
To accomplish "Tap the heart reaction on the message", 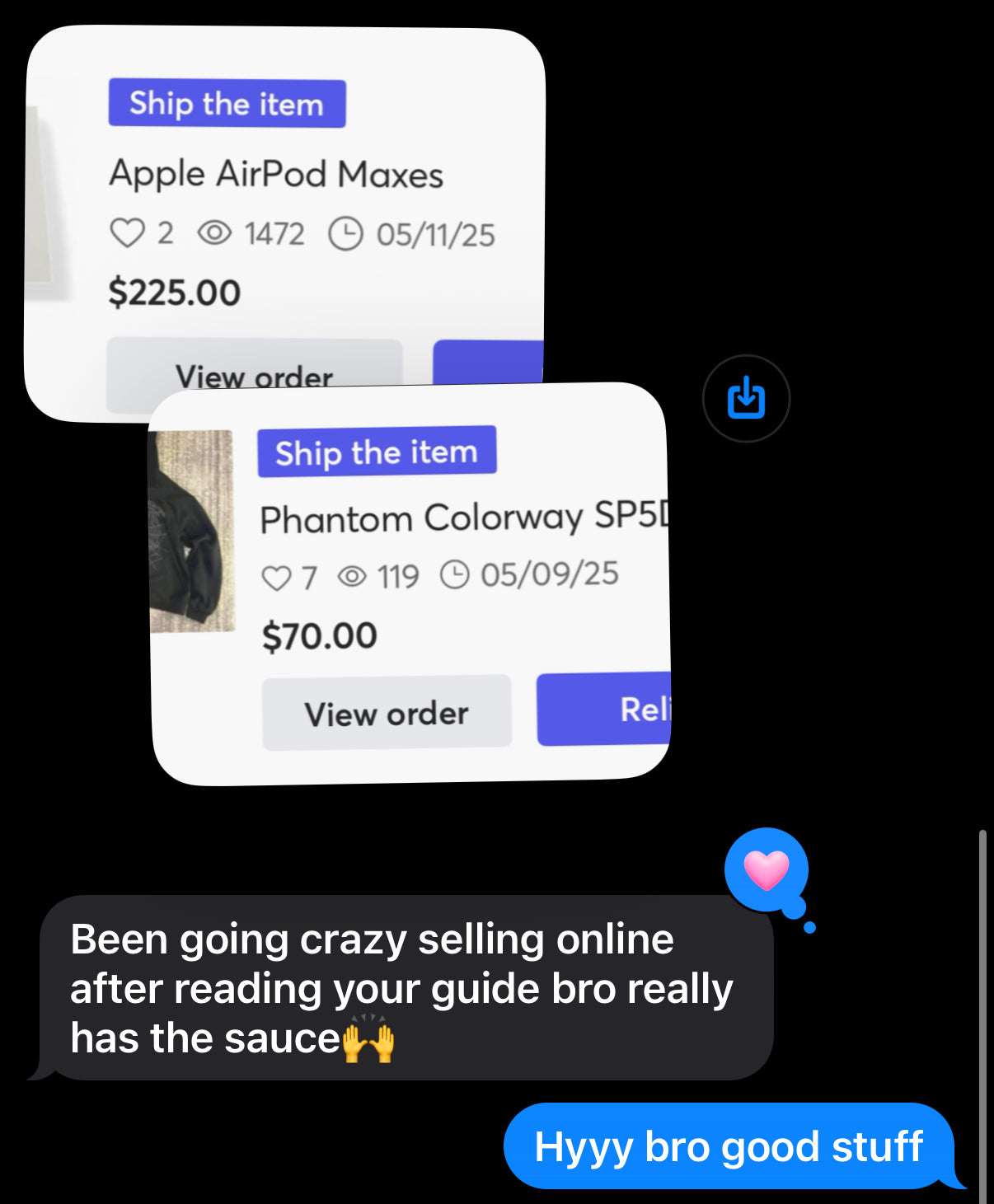I will click(767, 870).
